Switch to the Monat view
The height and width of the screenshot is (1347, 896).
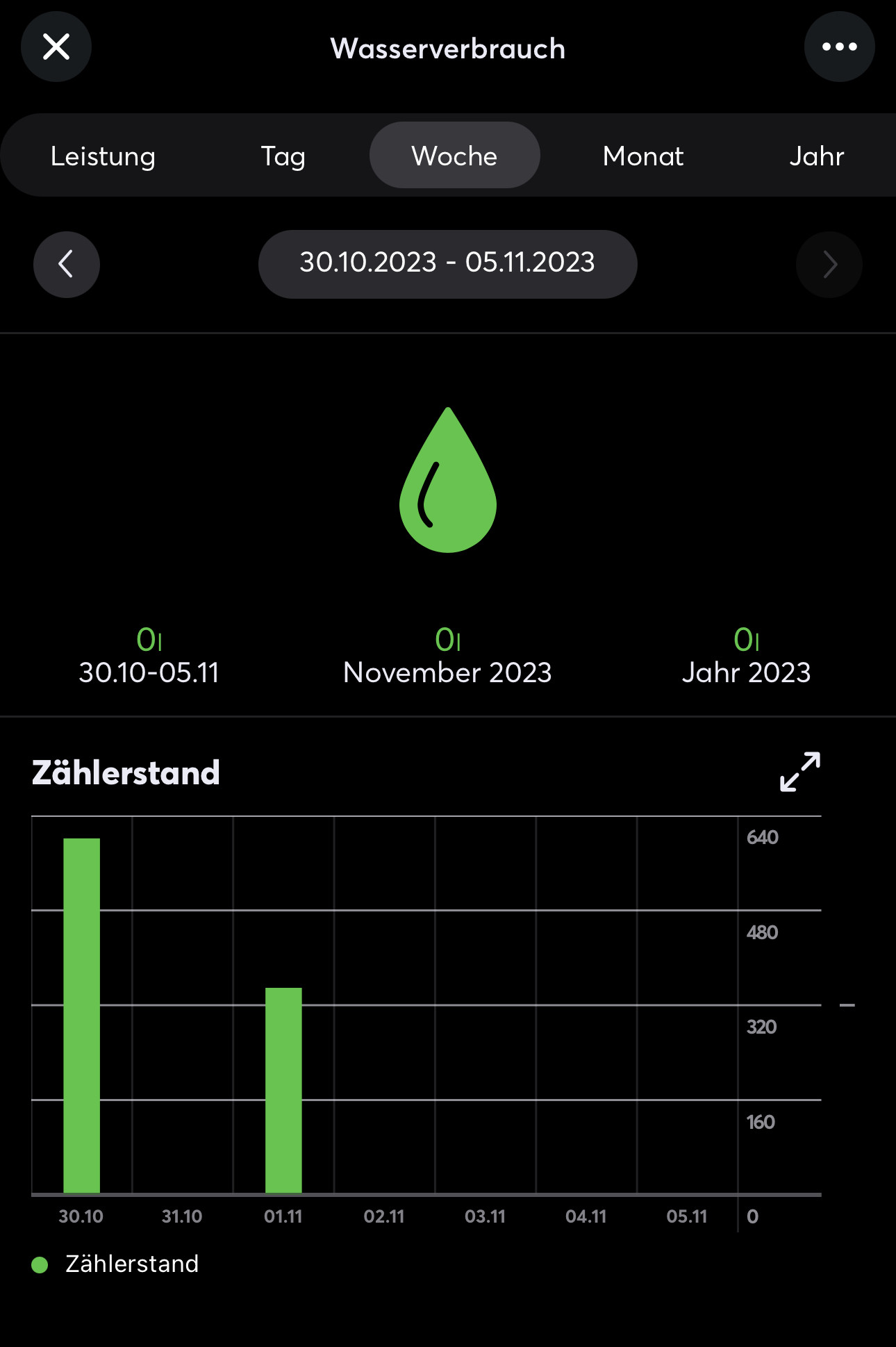[643, 156]
